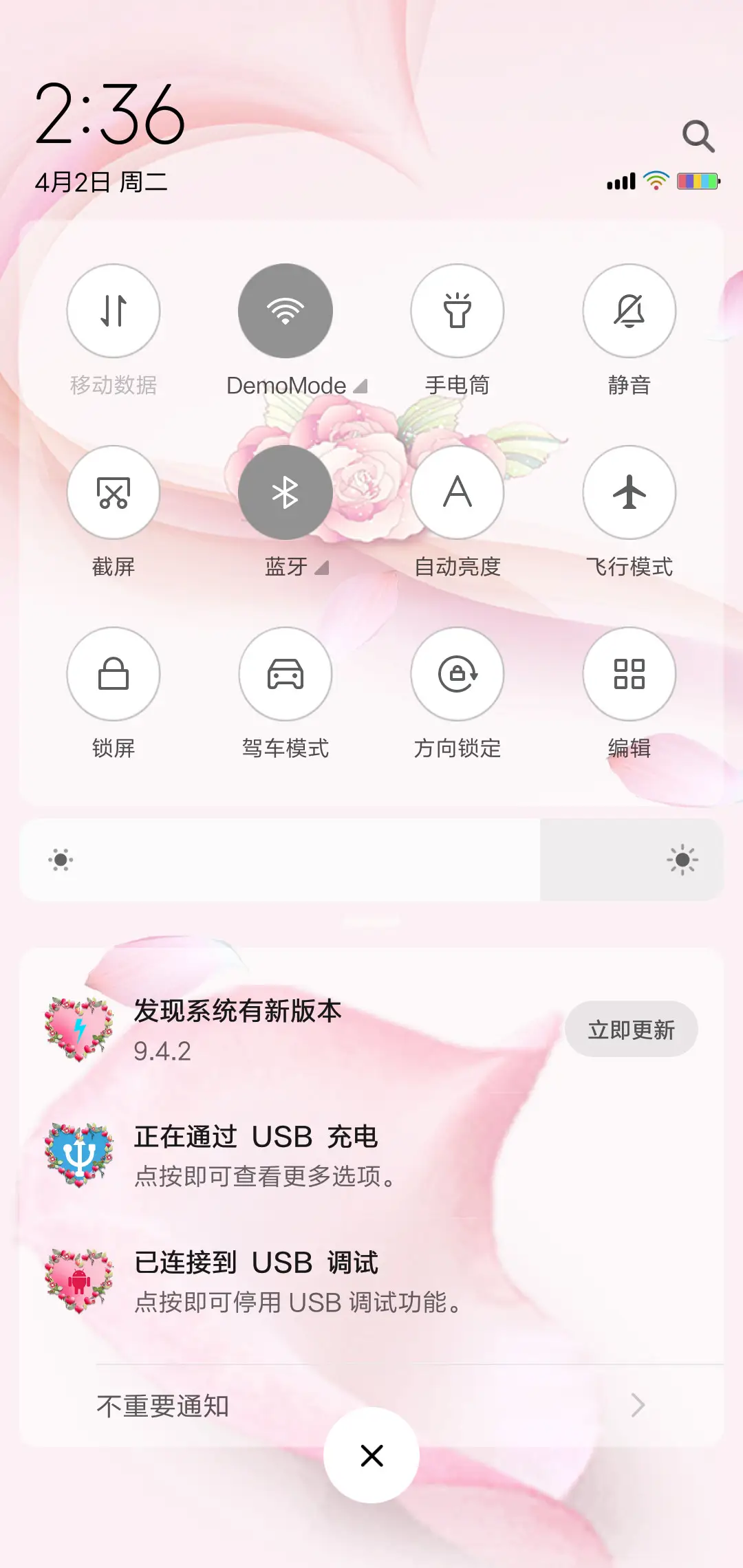Toggle auto brightness

pyautogui.click(x=457, y=492)
